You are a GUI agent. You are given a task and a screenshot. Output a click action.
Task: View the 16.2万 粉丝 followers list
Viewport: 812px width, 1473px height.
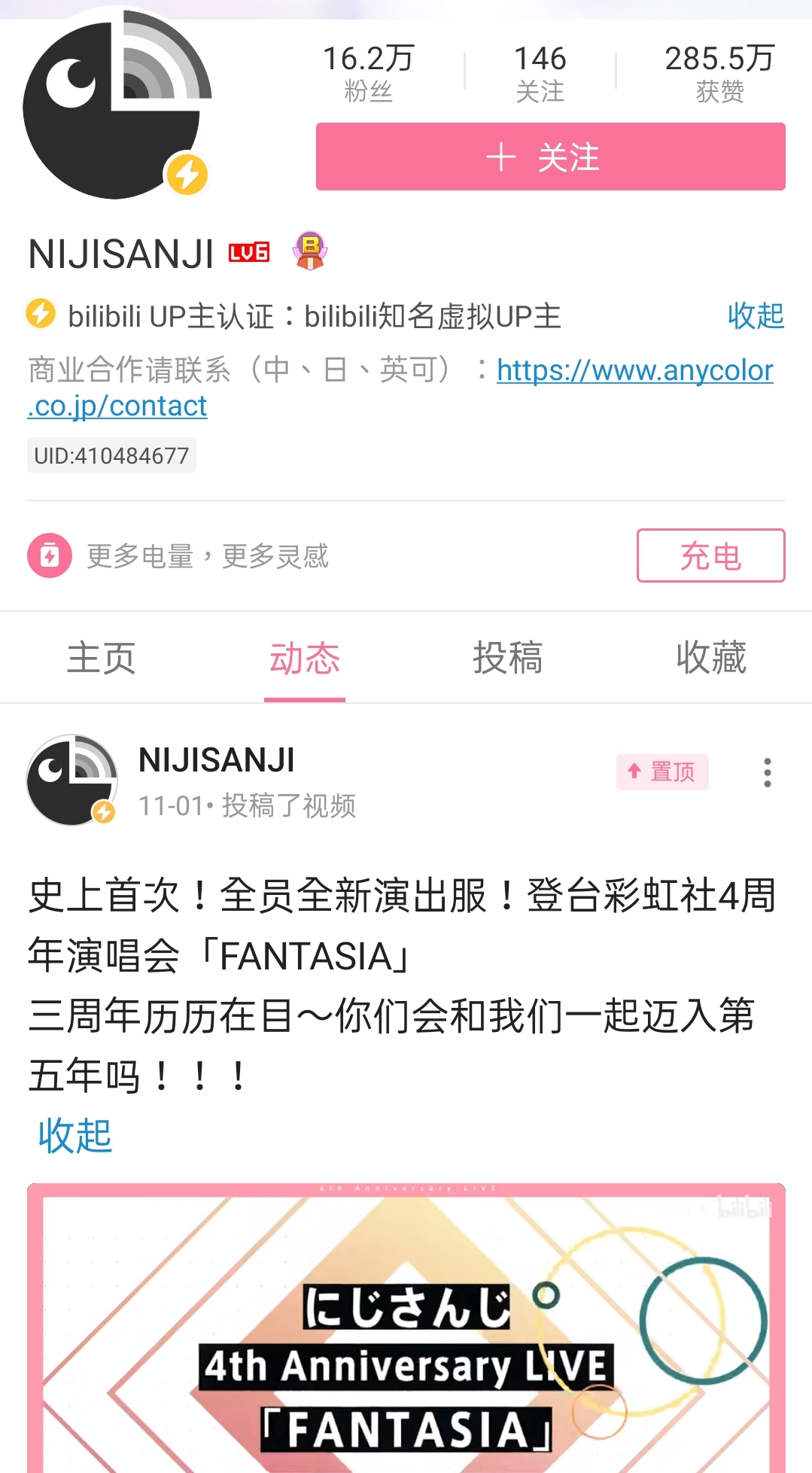tap(369, 73)
